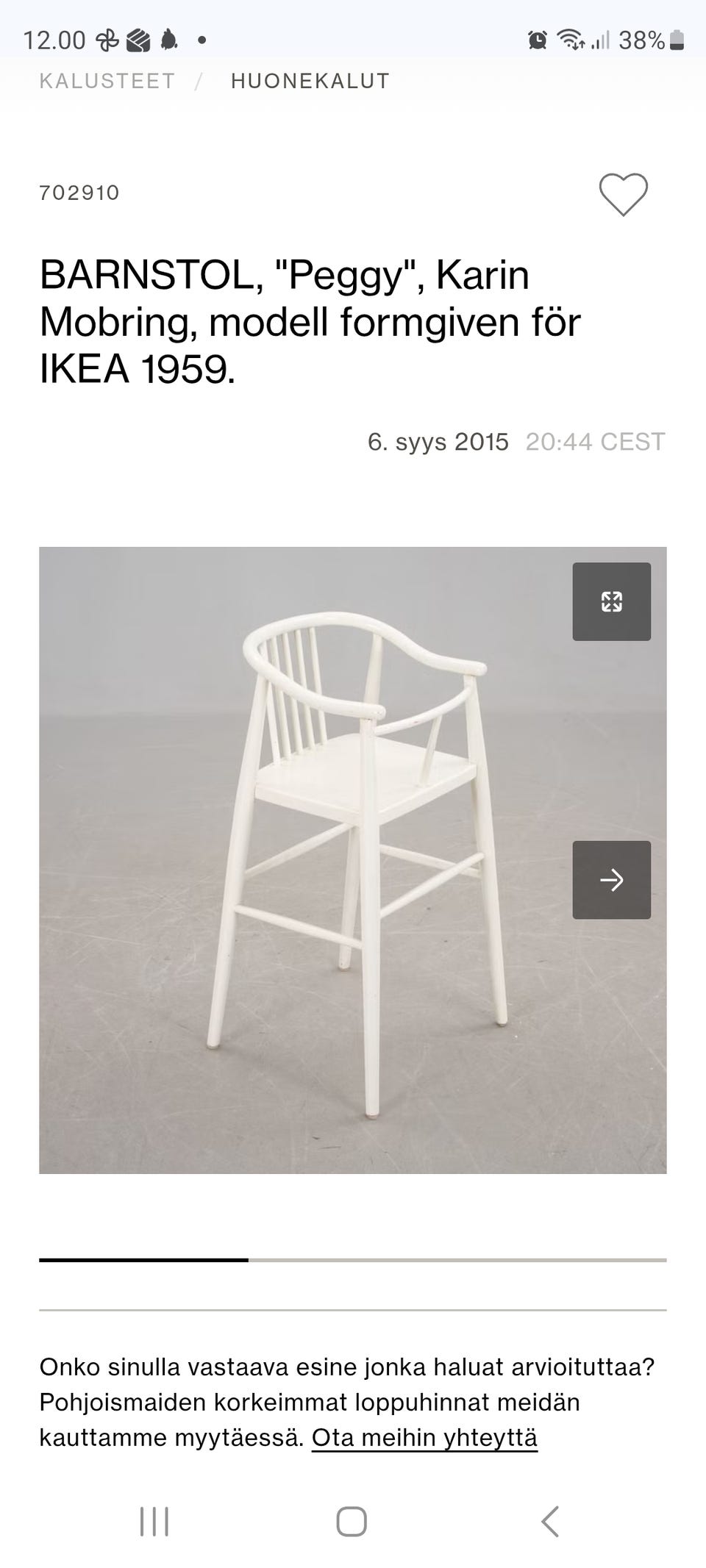Select HUONEKALUT in the breadcrumb
706x1568 pixels.
point(309,81)
